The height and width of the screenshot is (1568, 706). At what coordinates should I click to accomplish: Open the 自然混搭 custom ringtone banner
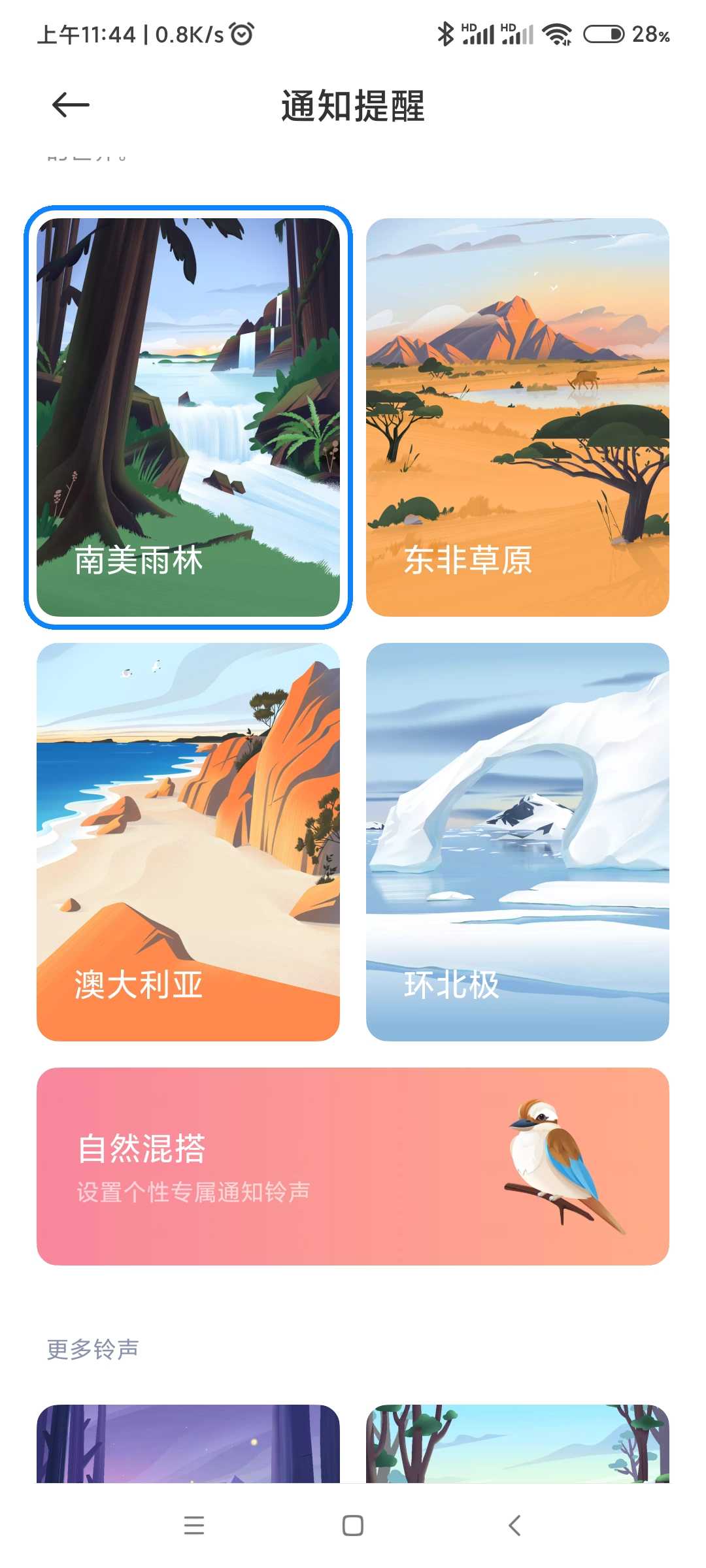[x=353, y=1166]
